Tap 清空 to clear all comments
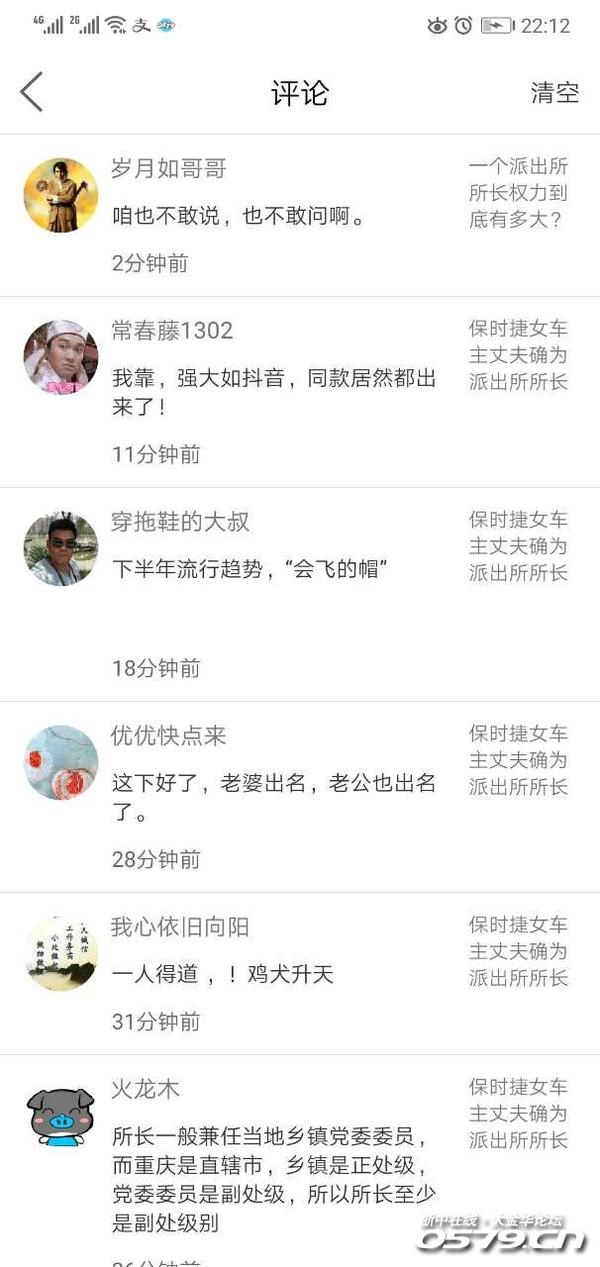Image resolution: width=600 pixels, height=1267 pixels. [x=554, y=93]
